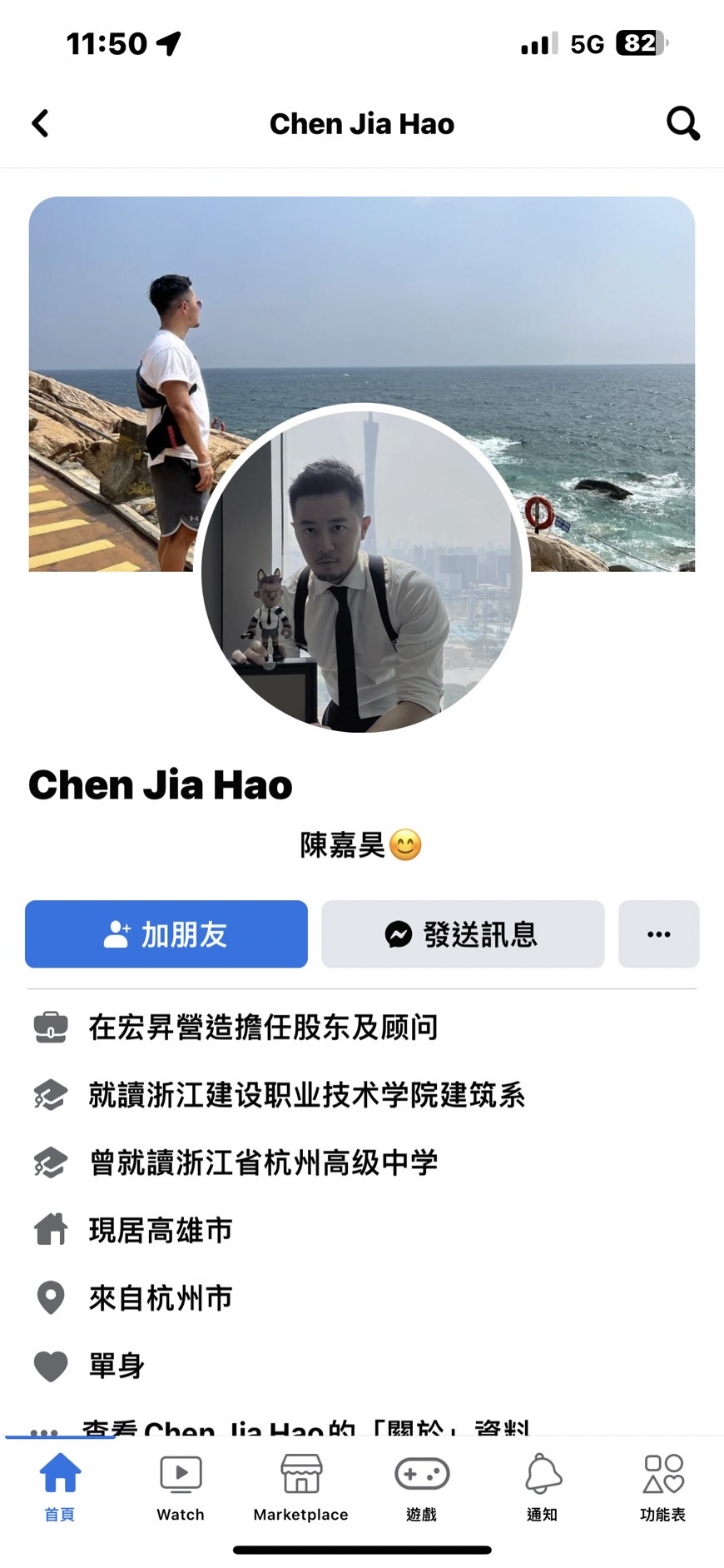
Task: Switch to the 遊戲 gaming tab
Action: (421, 1486)
